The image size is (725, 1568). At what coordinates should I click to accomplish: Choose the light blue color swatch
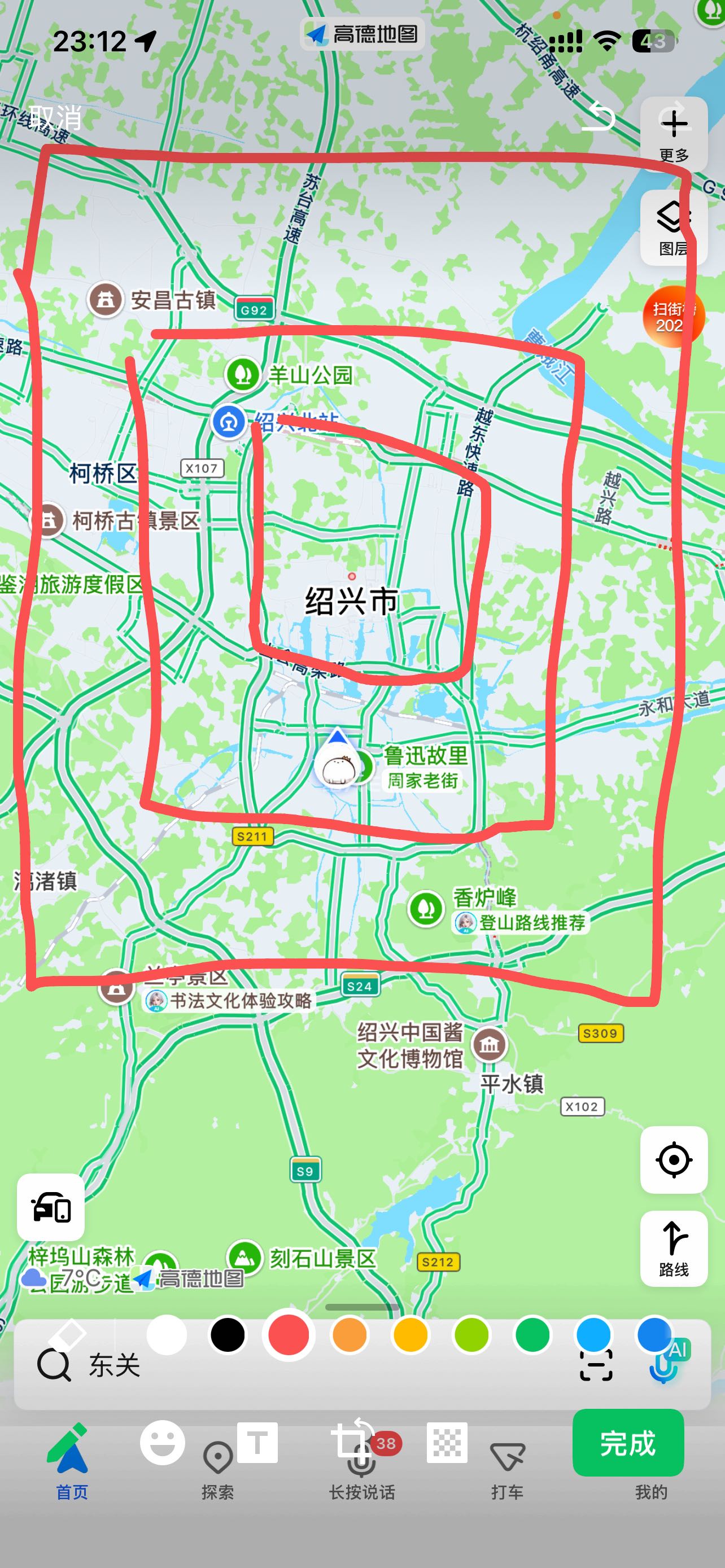point(593,1335)
